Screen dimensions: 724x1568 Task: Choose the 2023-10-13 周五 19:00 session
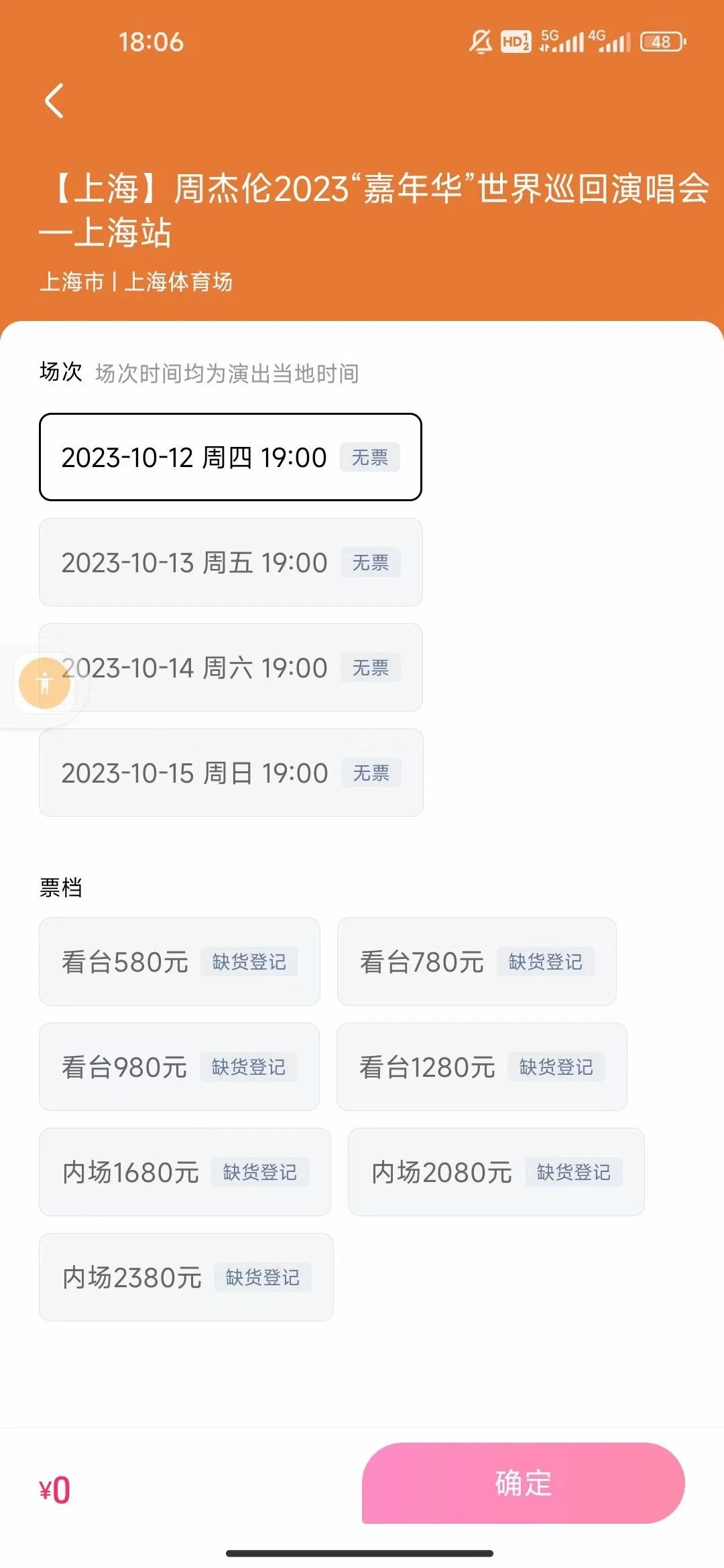tap(230, 563)
